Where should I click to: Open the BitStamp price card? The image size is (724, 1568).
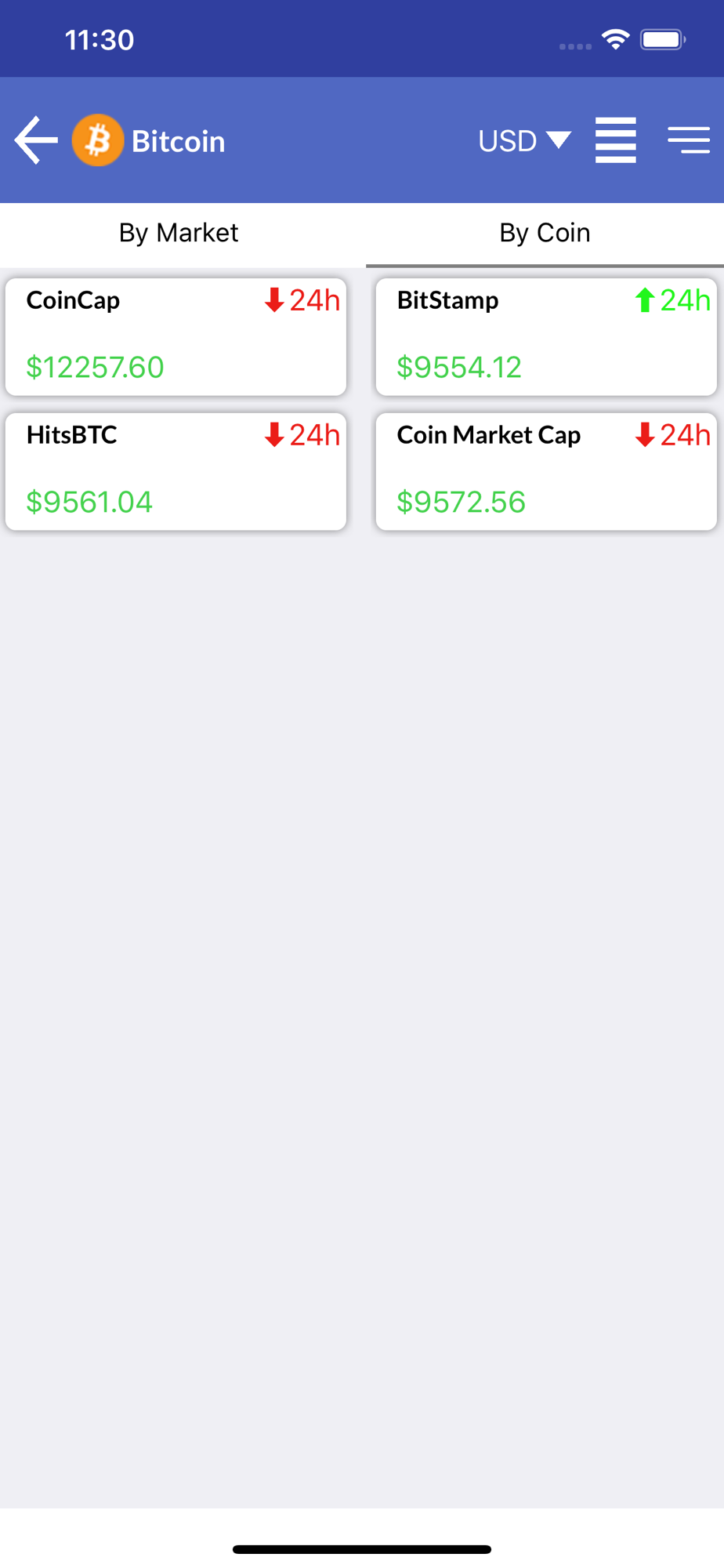pos(546,337)
